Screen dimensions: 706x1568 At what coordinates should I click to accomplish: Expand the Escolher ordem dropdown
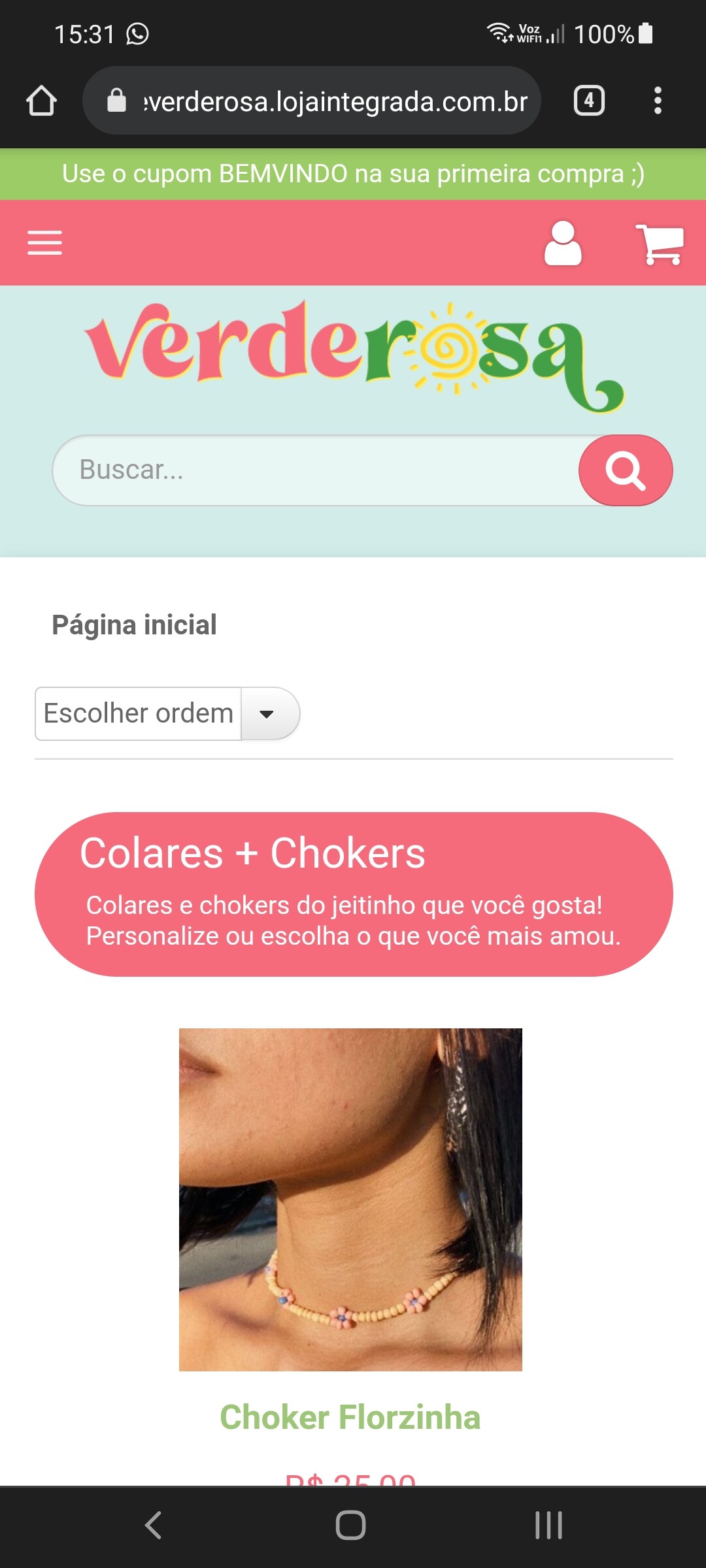coord(167,713)
